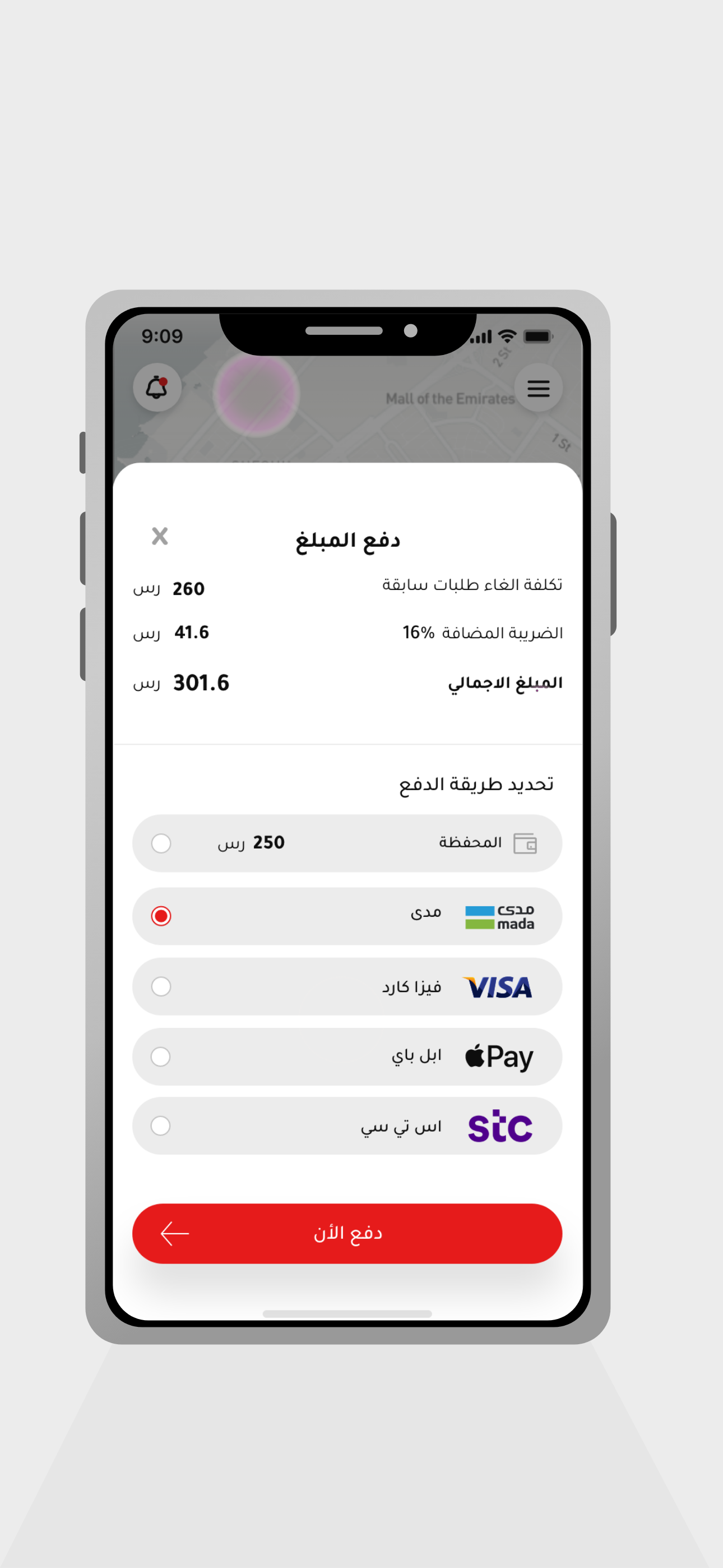This screenshot has width=723, height=1568.
Task: Choose Apple Pay (ابل باي) option
Action: [x=347, y=1057]
